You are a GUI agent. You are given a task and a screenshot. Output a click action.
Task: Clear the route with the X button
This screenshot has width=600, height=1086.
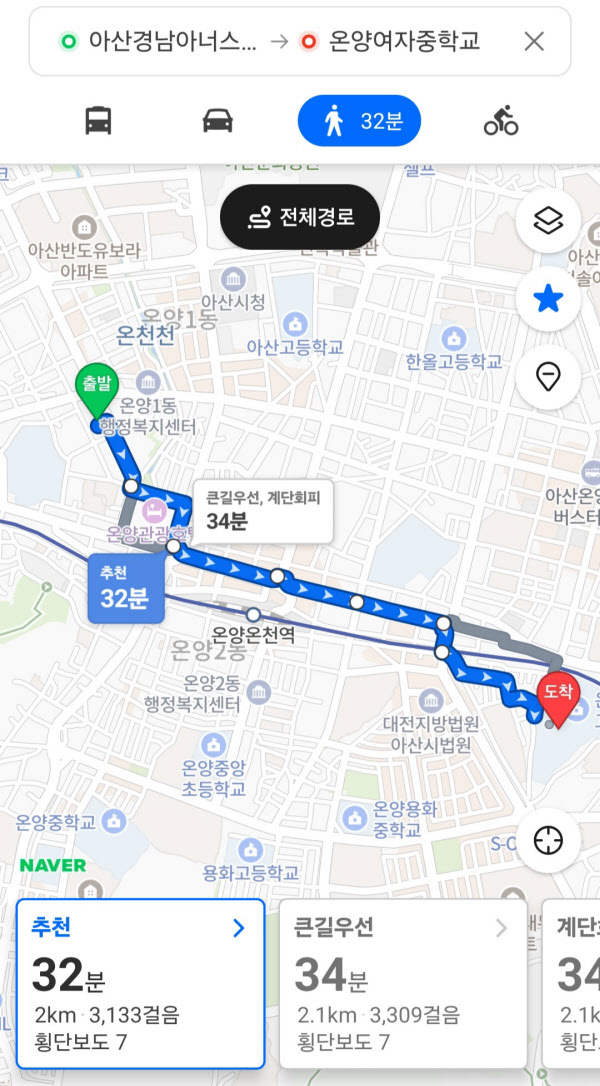(534, 41)
